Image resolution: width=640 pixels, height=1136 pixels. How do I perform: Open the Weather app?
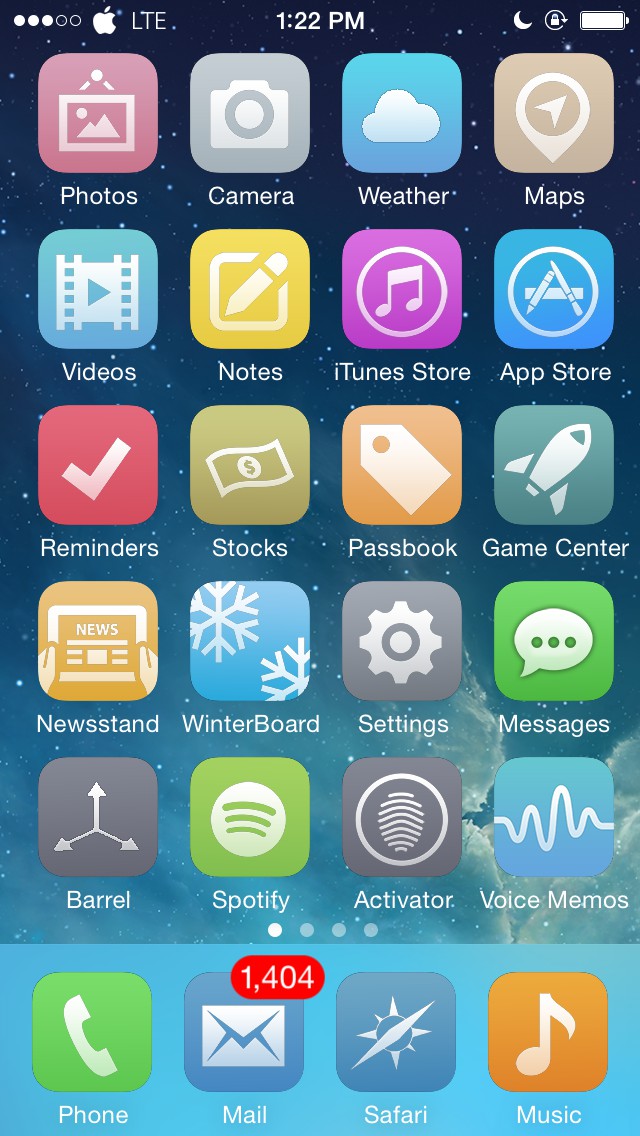tap(402, 113)
